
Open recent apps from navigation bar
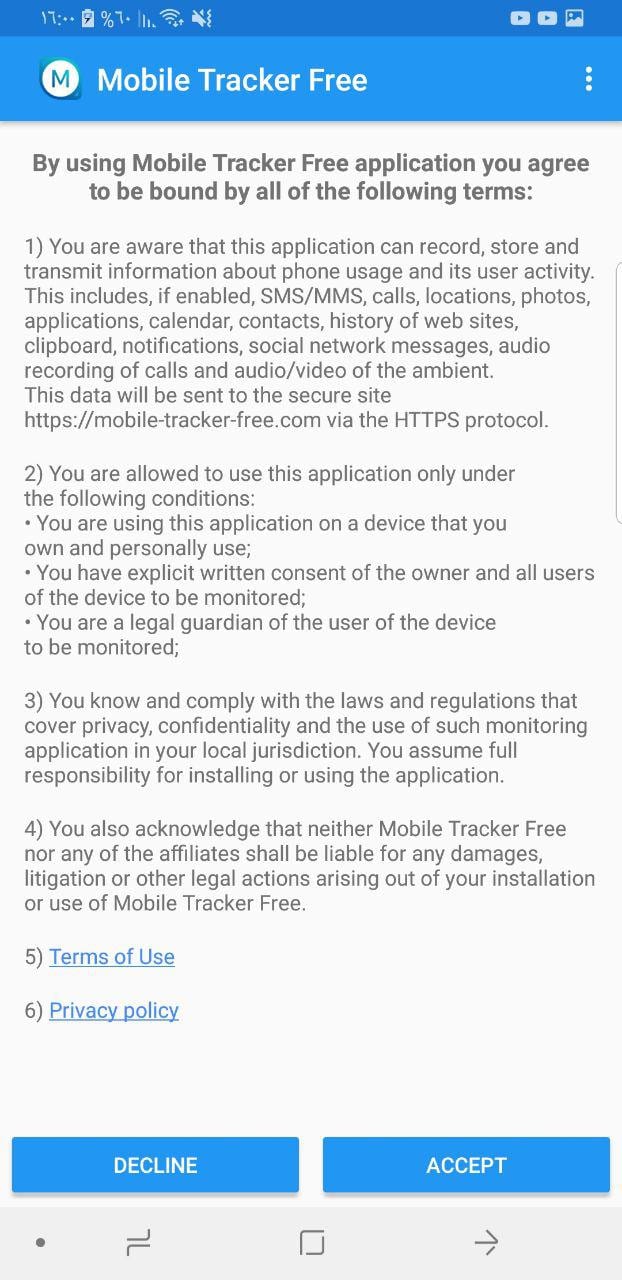138,1243
